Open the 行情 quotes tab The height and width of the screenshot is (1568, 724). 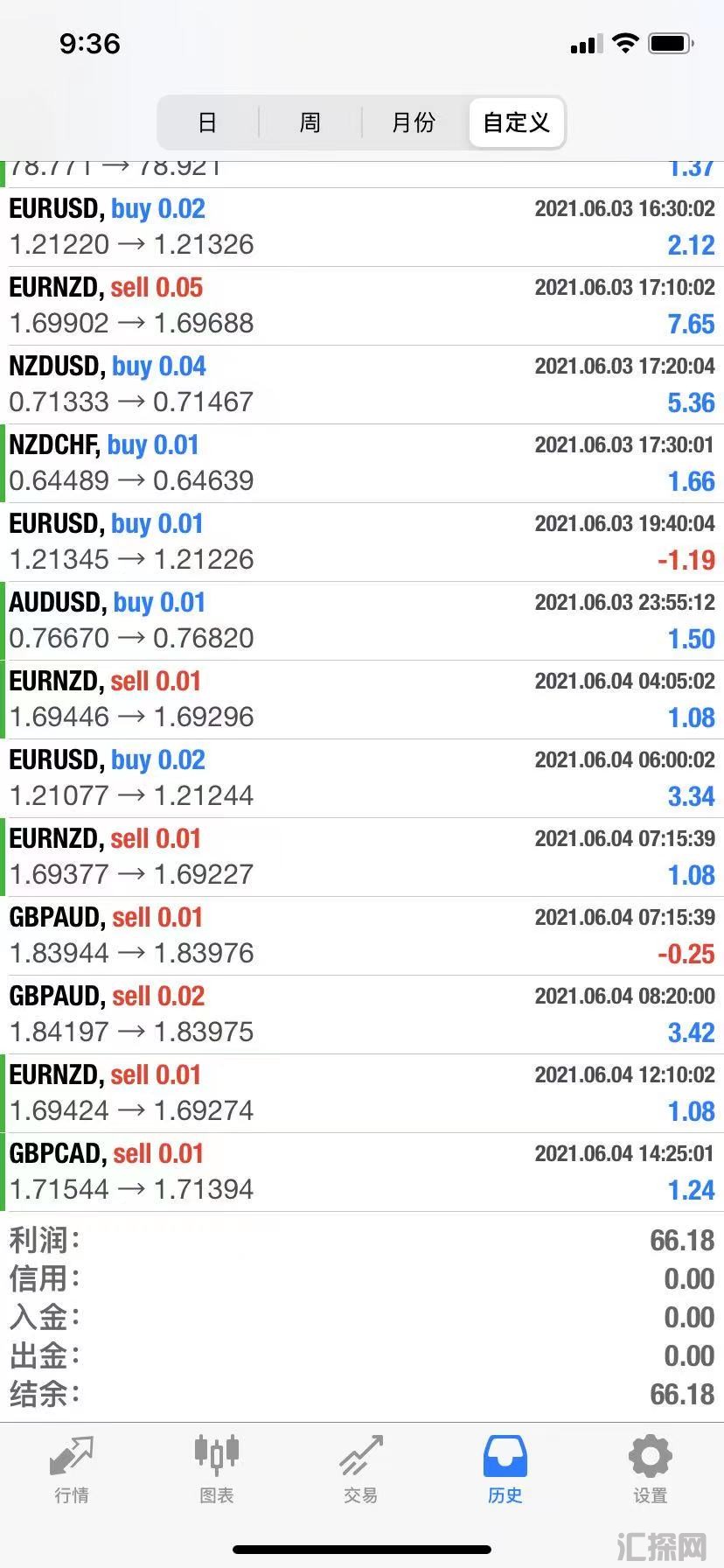tap(72, 1470)
